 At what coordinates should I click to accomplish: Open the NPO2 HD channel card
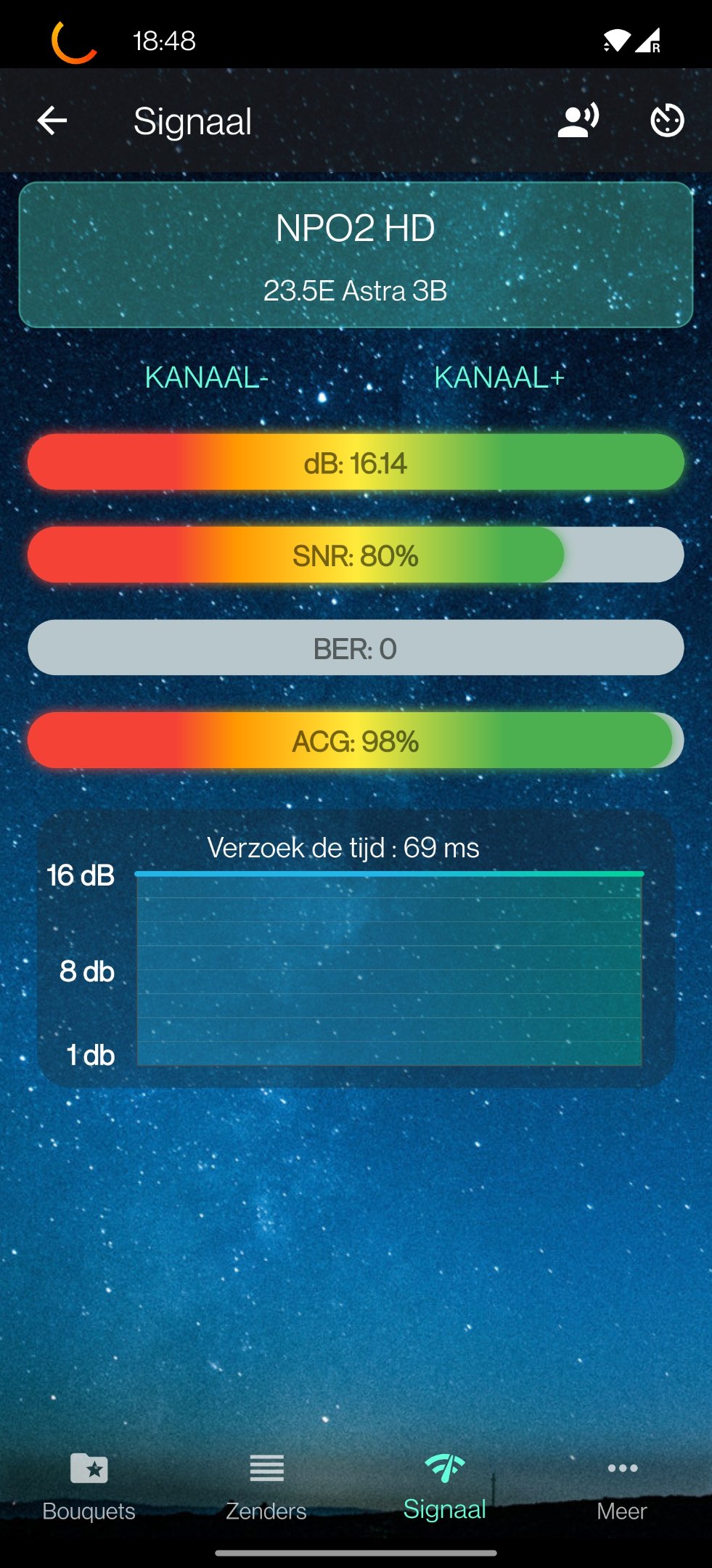[356, 255]
